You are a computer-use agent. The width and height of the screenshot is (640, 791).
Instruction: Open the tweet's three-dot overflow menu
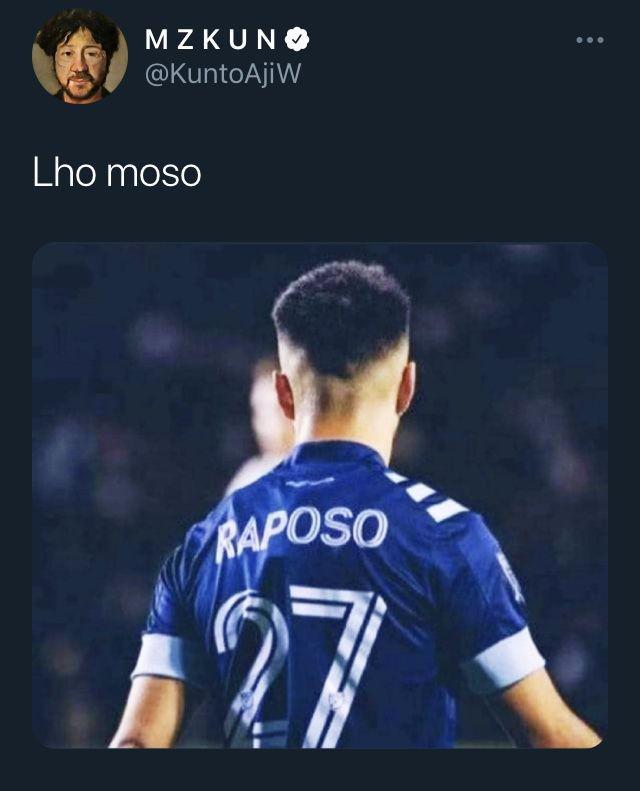(589, 40)
